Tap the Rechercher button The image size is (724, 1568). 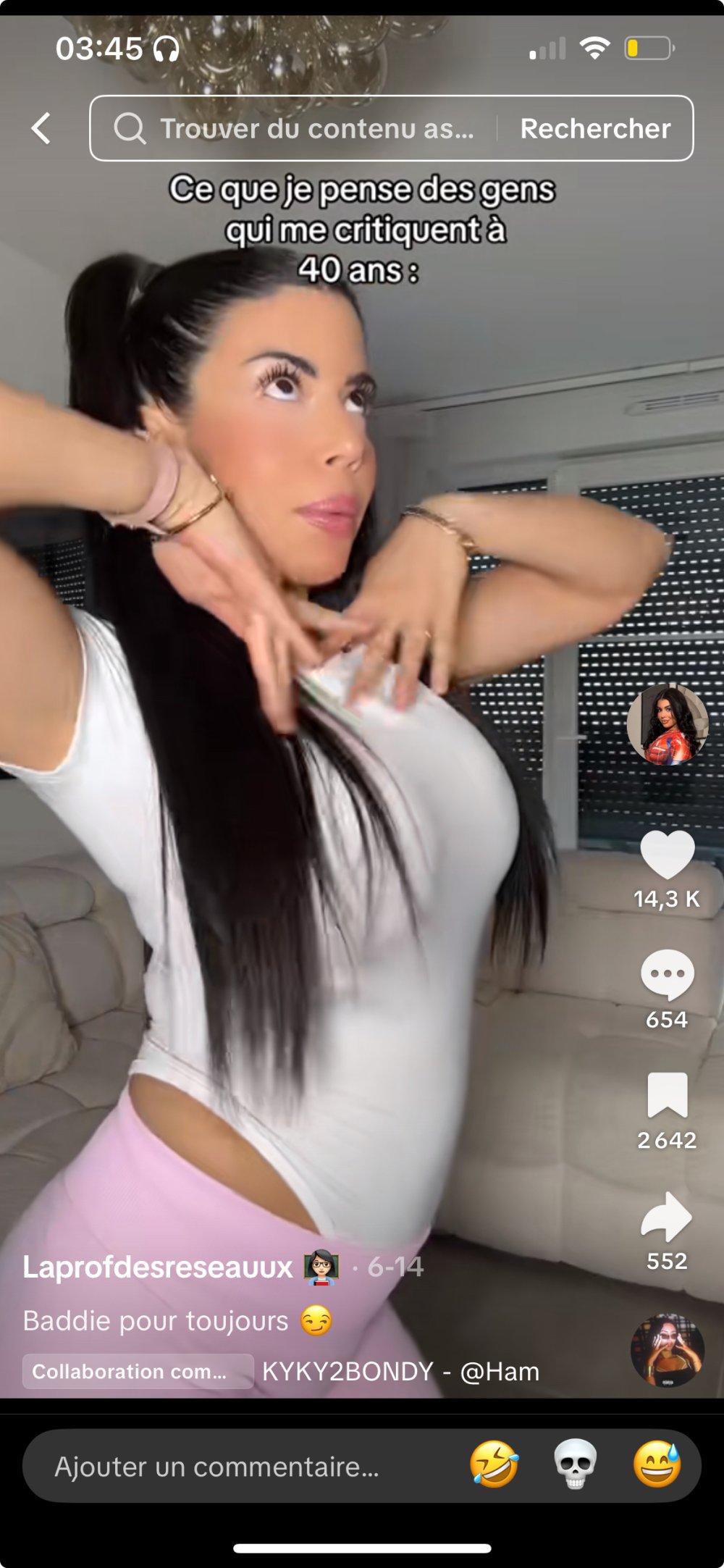pyautogui.click(x=595, y=129)
